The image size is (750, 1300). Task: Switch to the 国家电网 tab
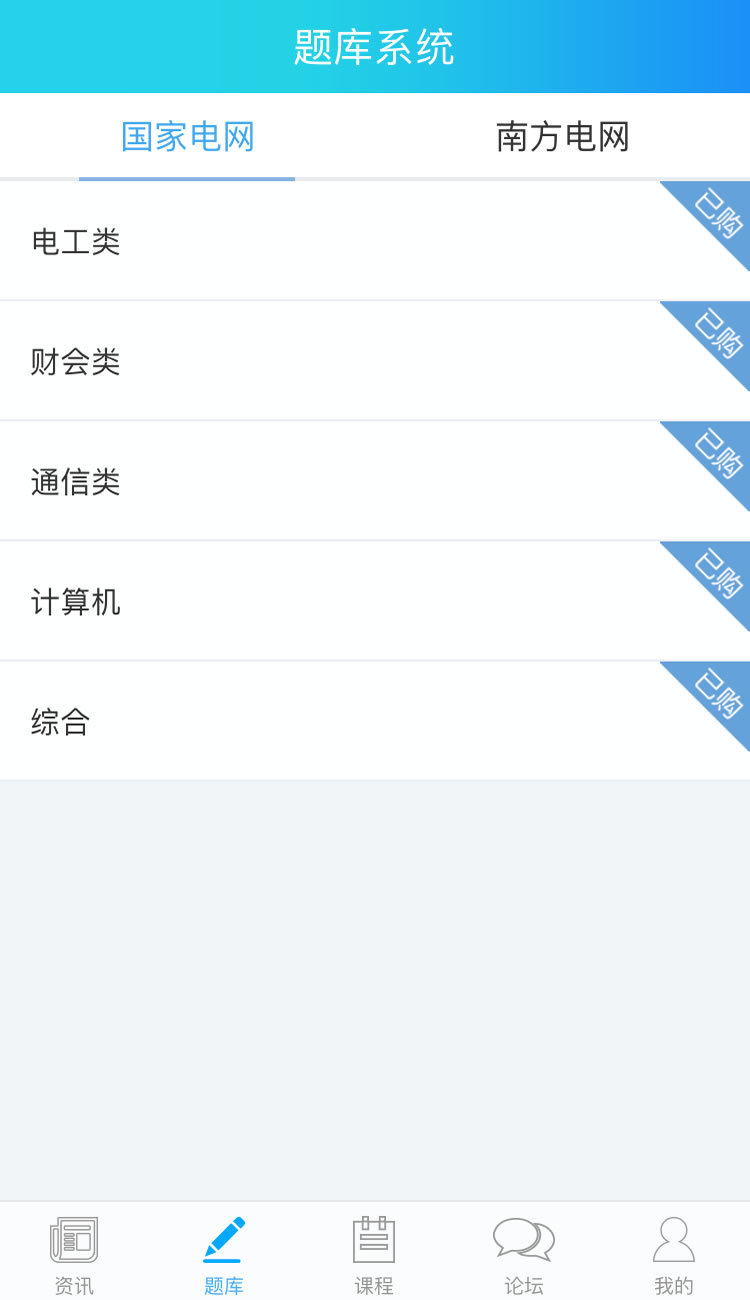coord(187,137)
